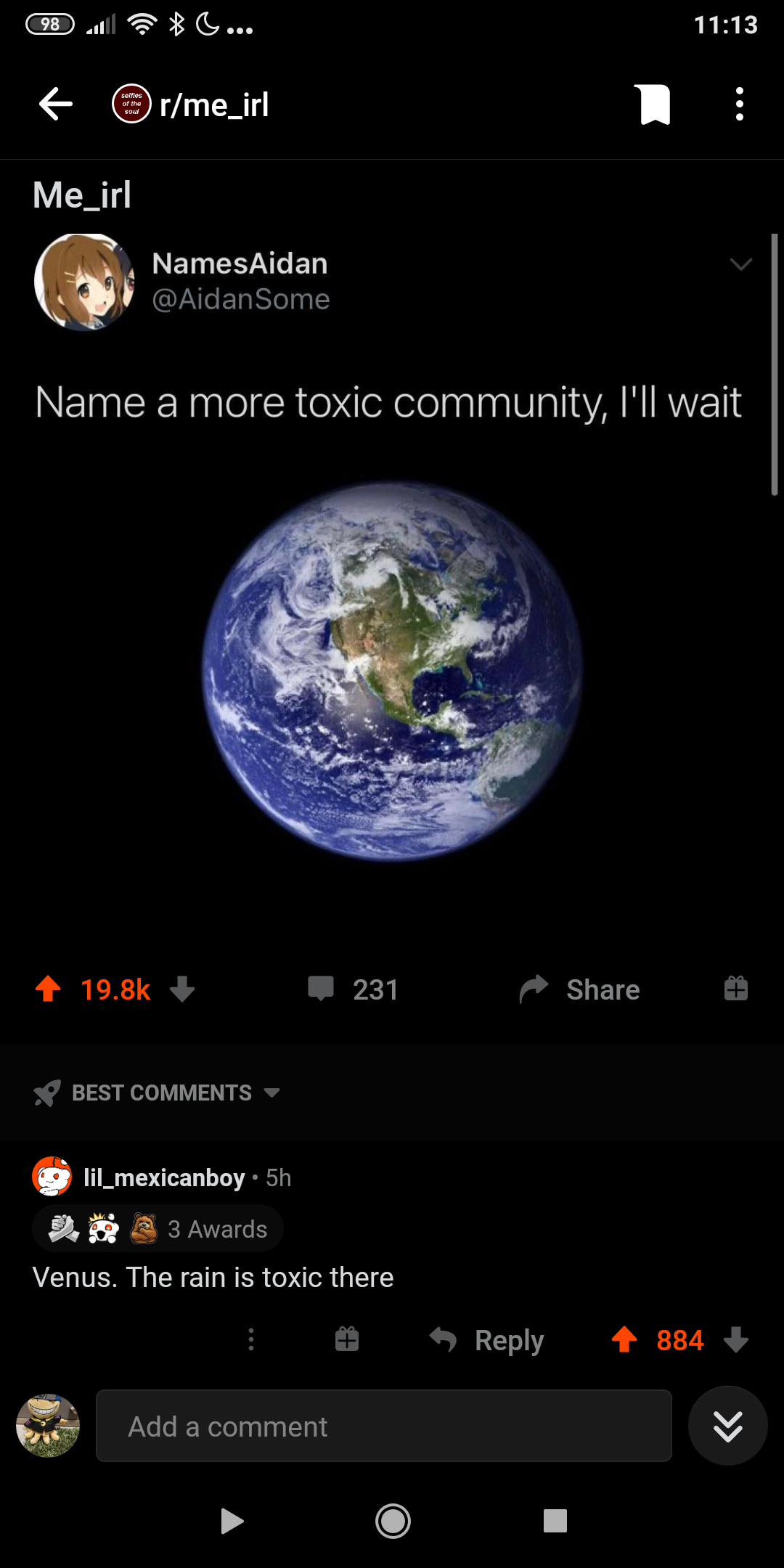View the 3 Awards on the comment

pyautogui.click(x=158, y=1228)
